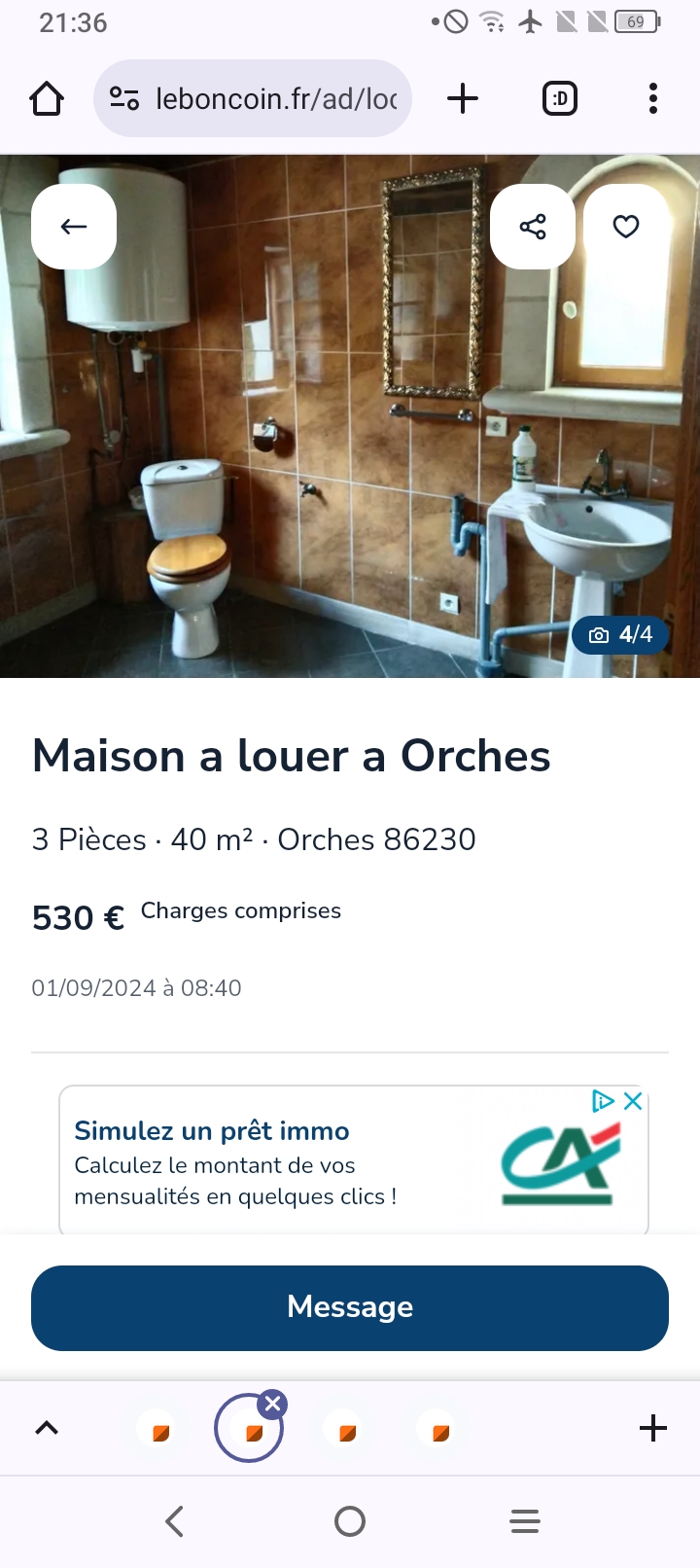Open the AdChoices info icon

[x=604, y=1101]
